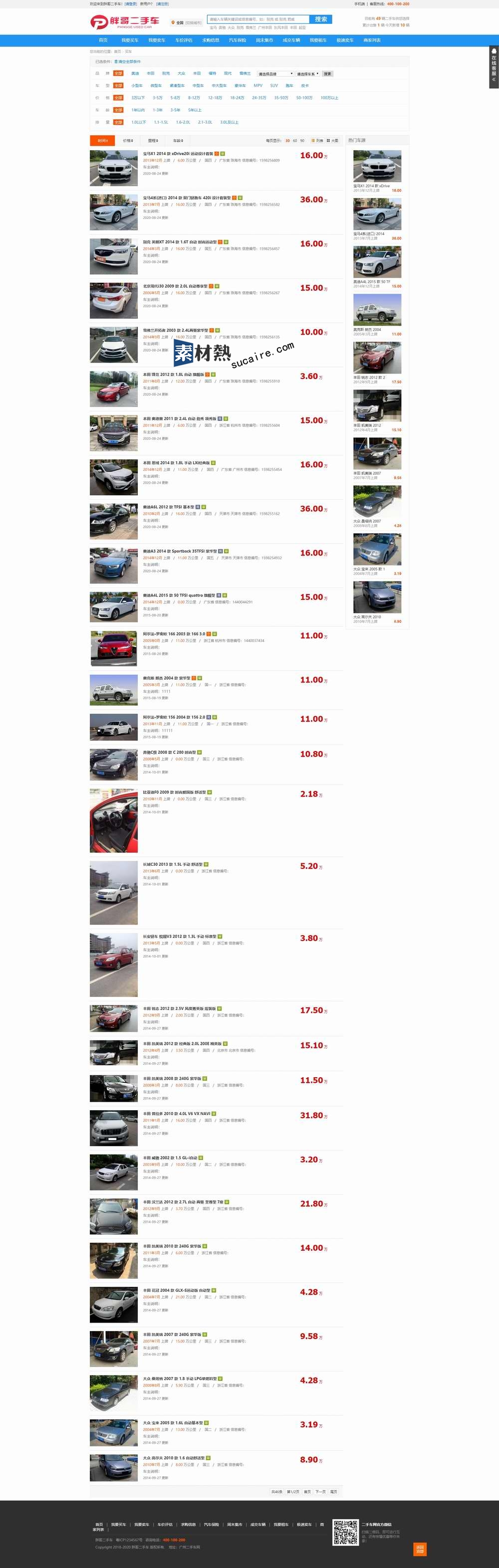Expand the 请选择品牌 dropdown
This screenshot has width=499, height=1568.
(275, 74)
